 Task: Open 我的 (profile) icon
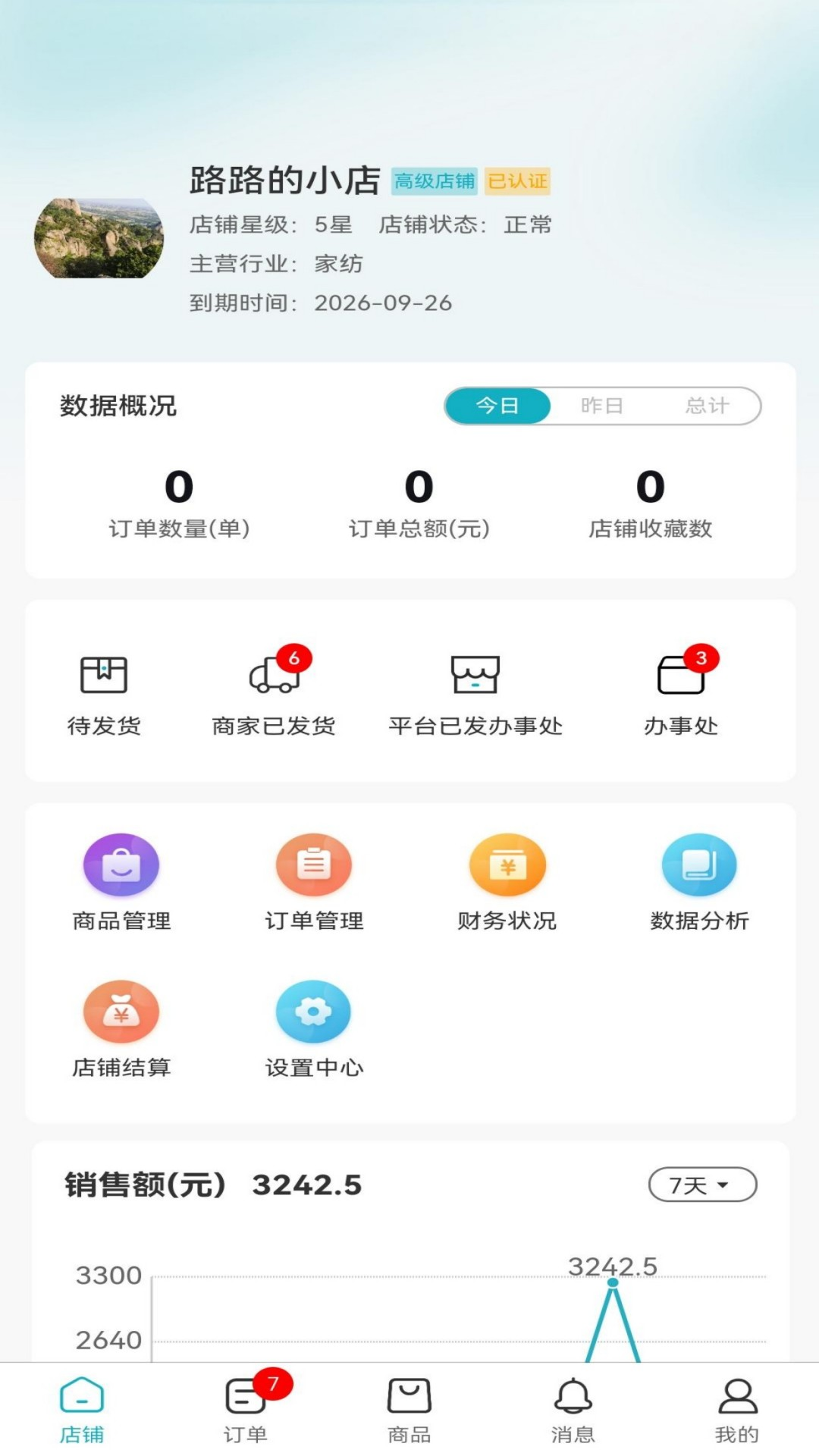pos(736,1407)
